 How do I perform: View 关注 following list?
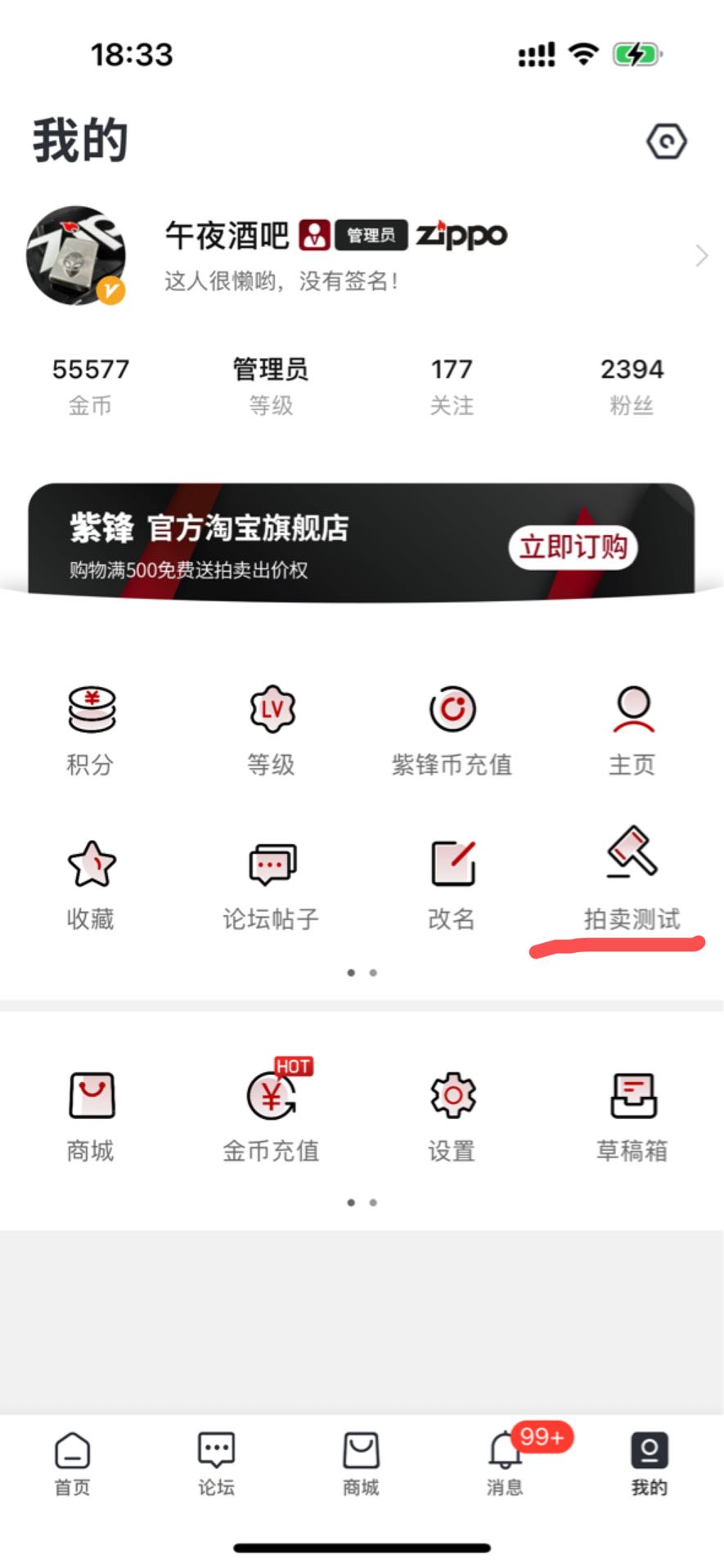tap(452, 385)
